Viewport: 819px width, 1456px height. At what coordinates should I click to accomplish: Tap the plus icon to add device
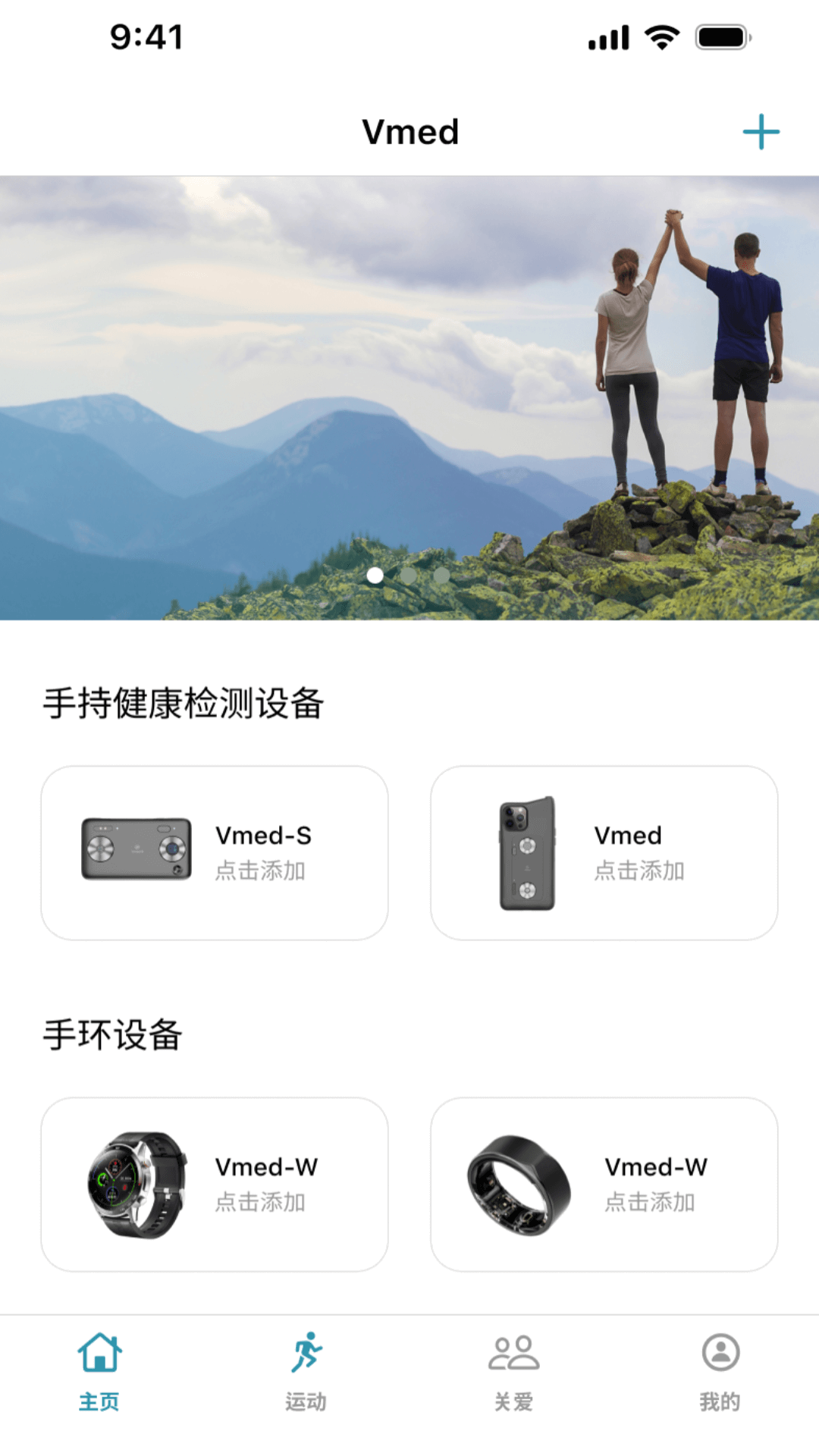(x=761, y=133)
